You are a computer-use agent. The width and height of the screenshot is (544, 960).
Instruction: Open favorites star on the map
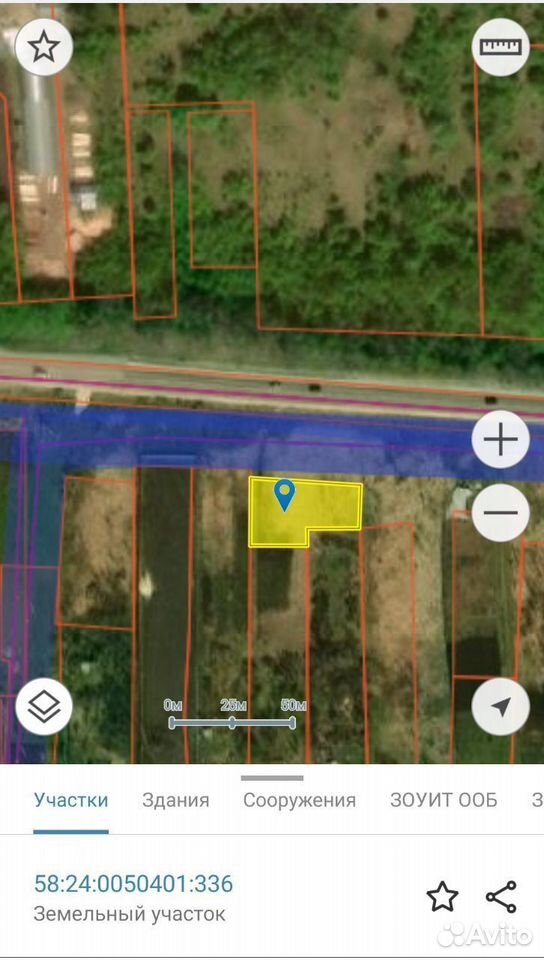point(44,47)
